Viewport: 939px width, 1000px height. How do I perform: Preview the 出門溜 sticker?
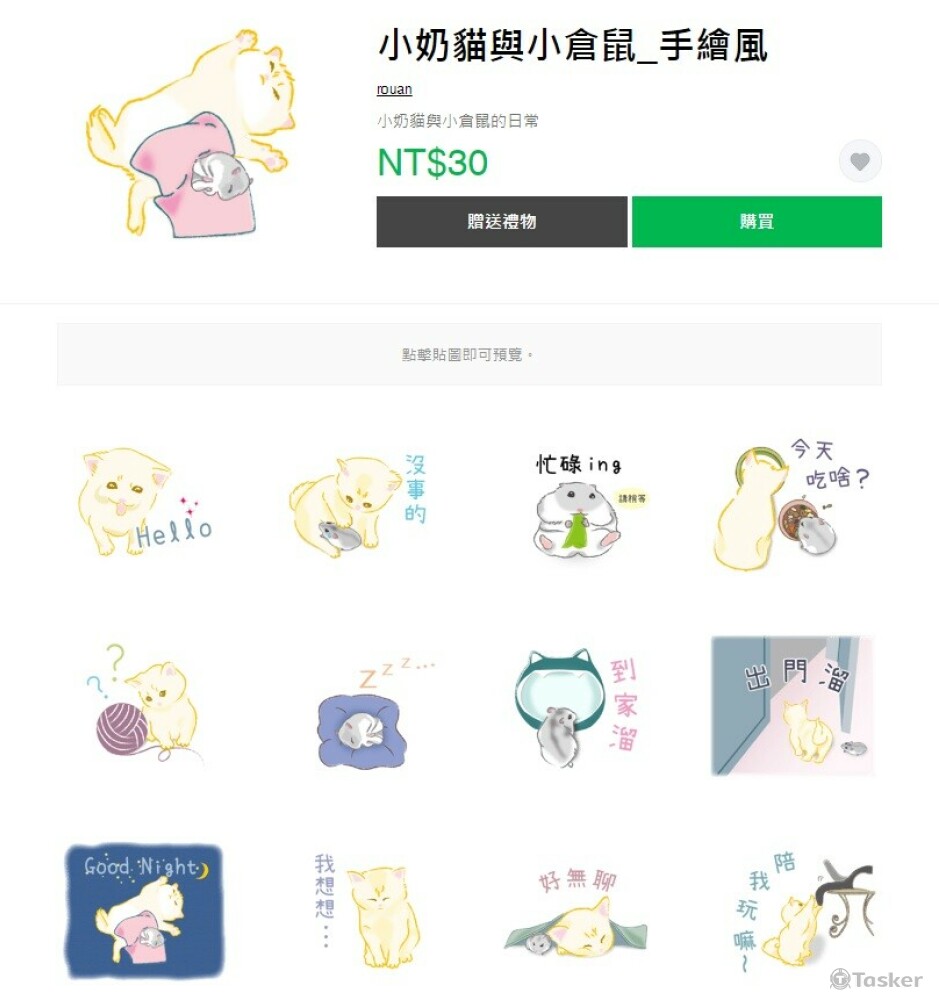792,705
